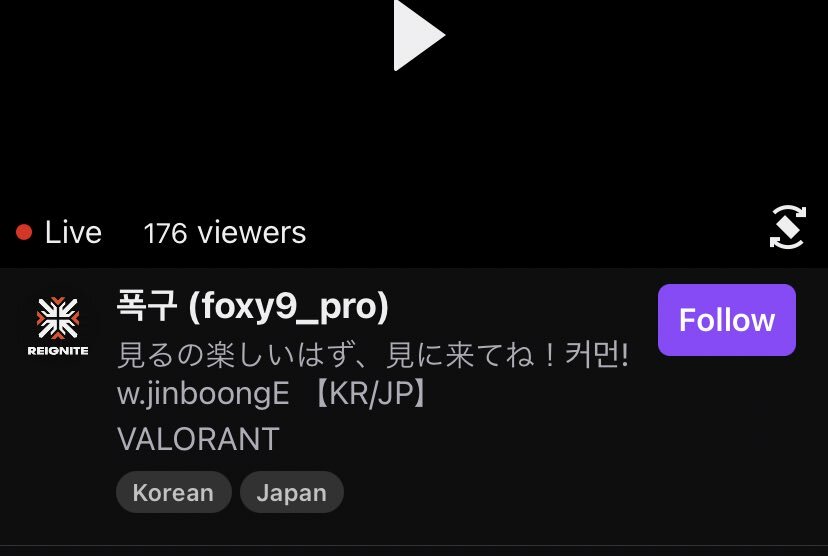Open the REIGNITE channel avatar
This screenshot has width=828, height=556.
(57, 326)
